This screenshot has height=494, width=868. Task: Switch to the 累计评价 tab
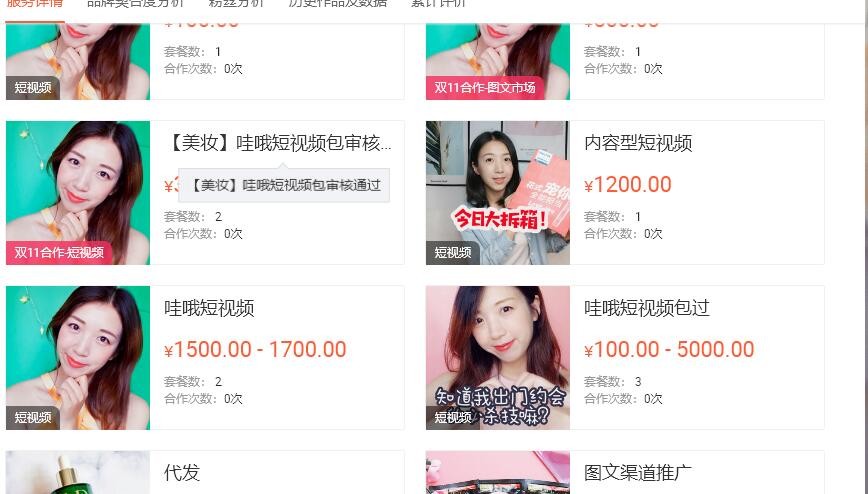click(x=438, y=4)
